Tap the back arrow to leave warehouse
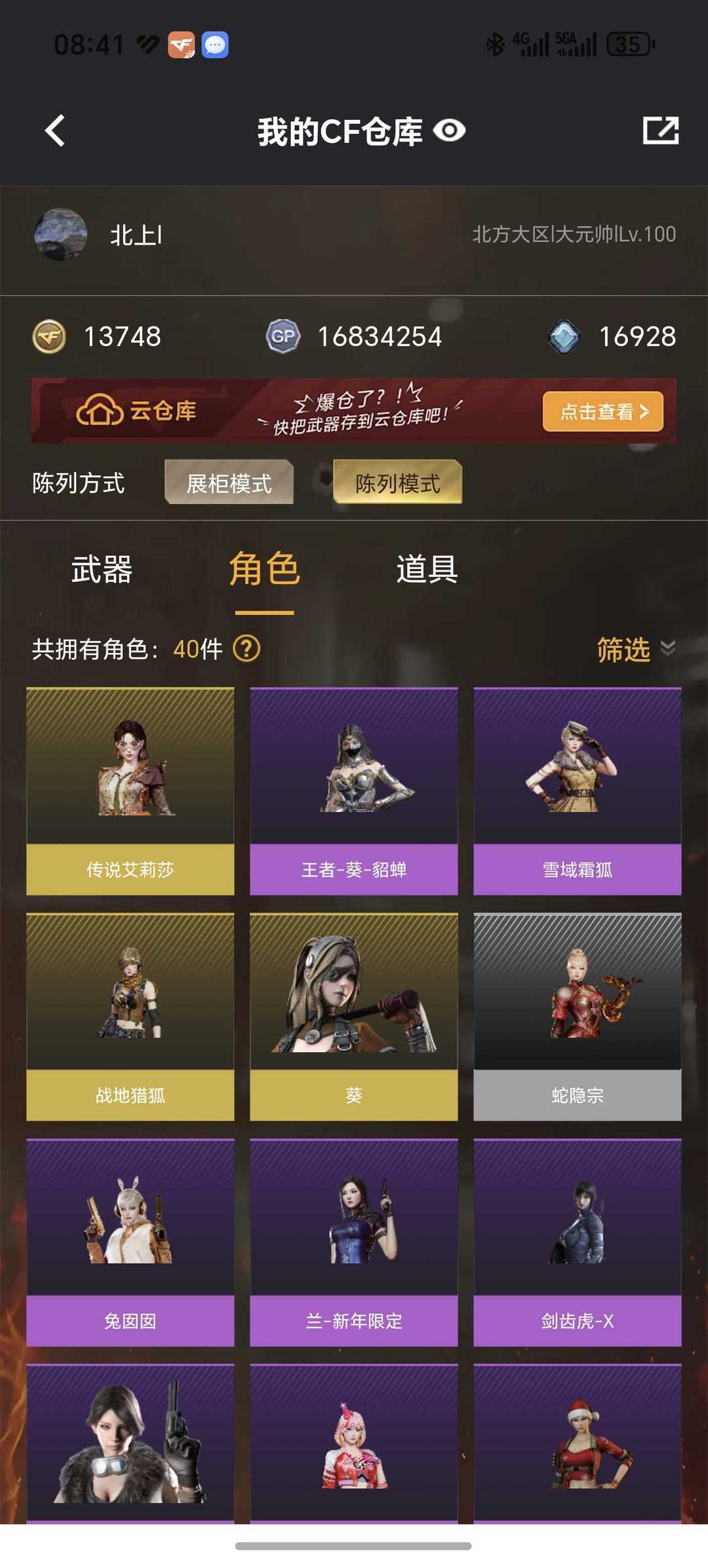This screenshot has width=708, height=1568. [x=55, y=130]
